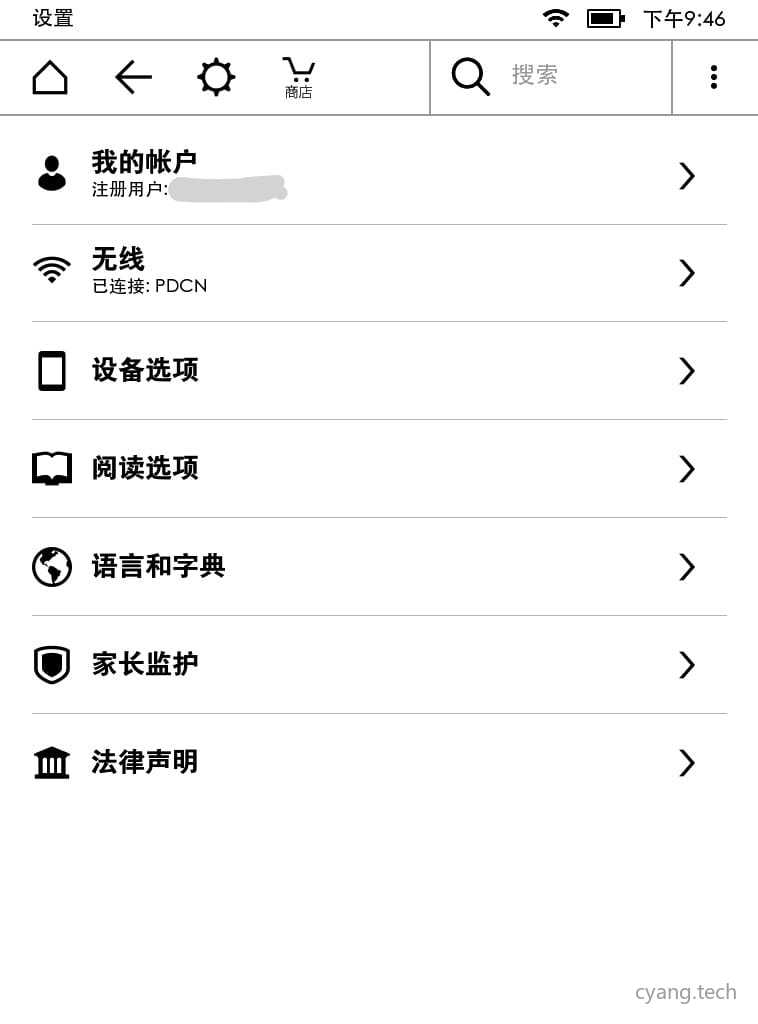Tap the cyang.tech watermark link
This screenshot has height=1024, width=758.
tap(687, 993)
